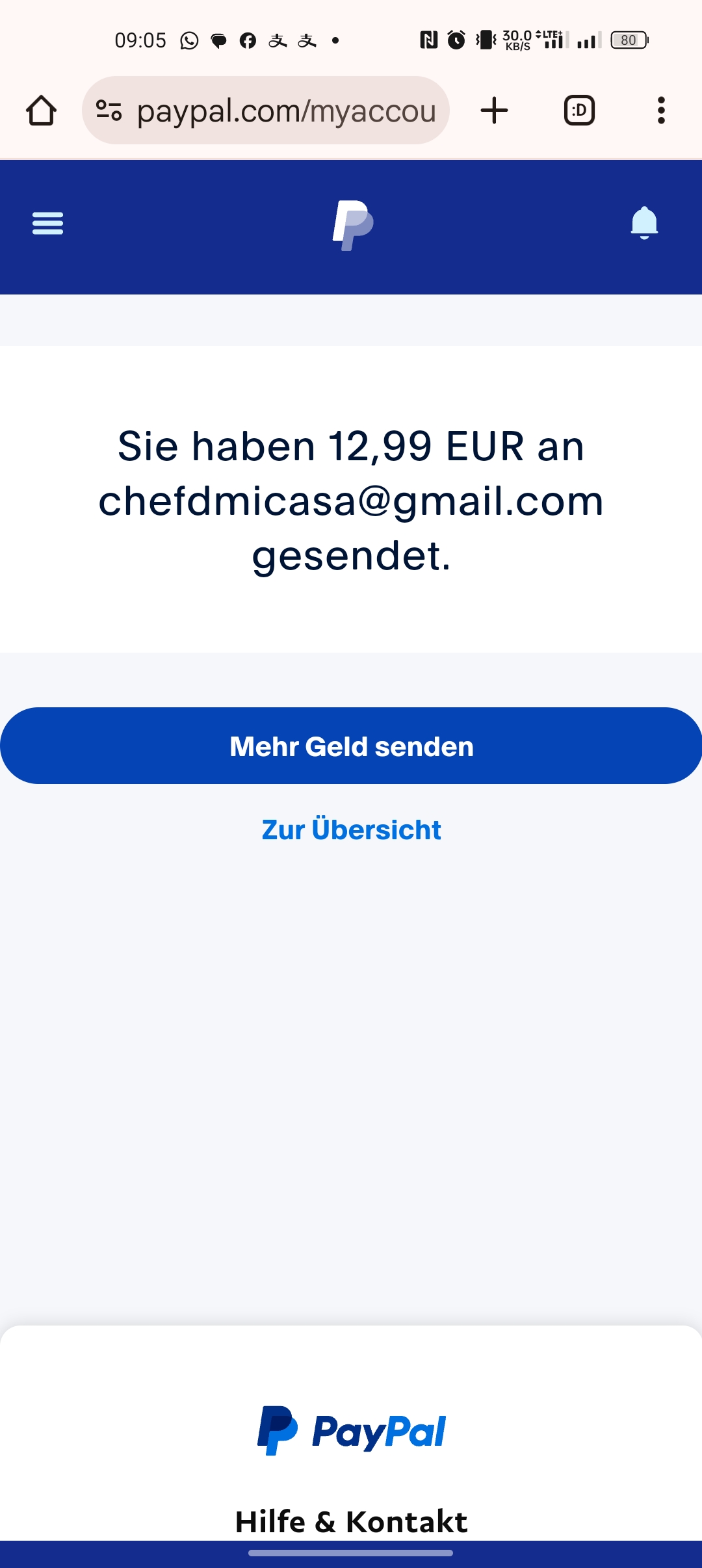Tap the Mehr Geld senden button
Screen dimensions: 702x1568
pyautogui.click(x=351, y=746)
